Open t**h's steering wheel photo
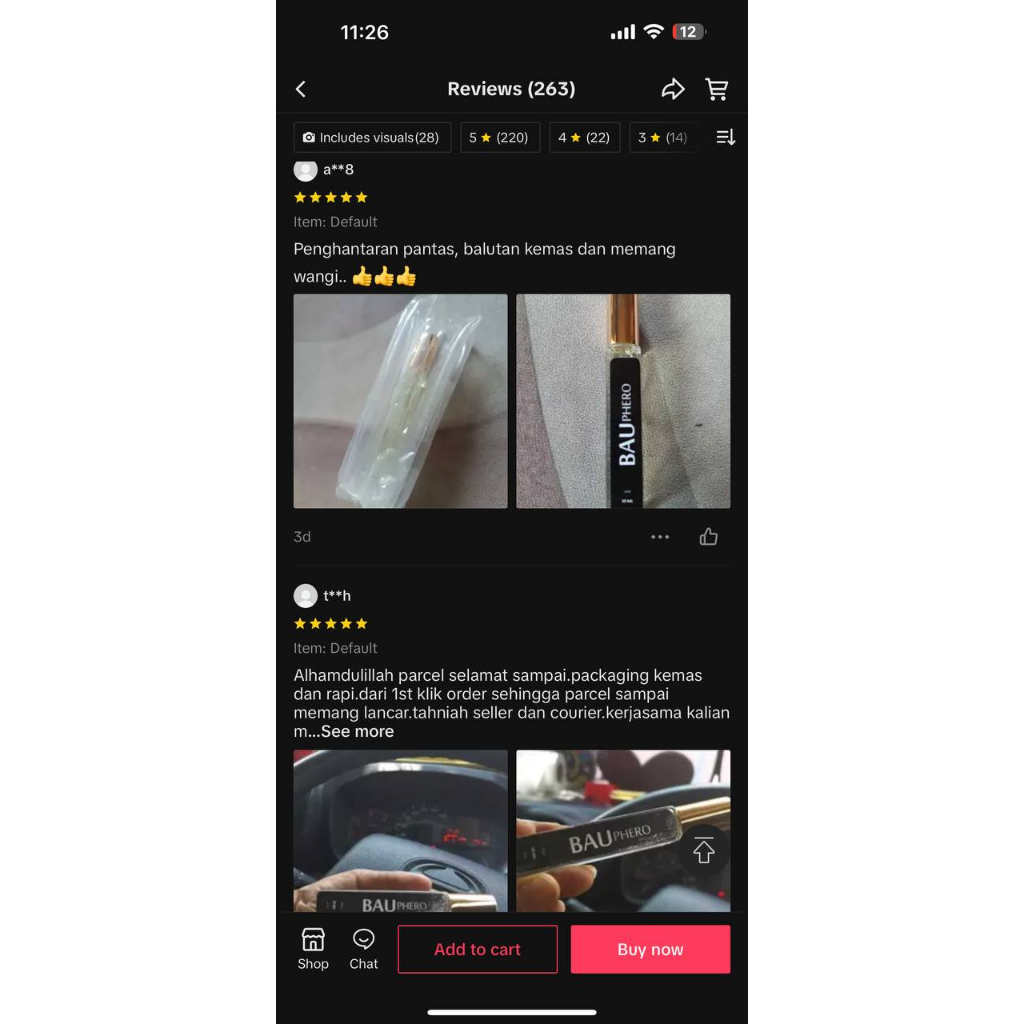This screenshot has width=1024, height=1024. pos(400,830)
